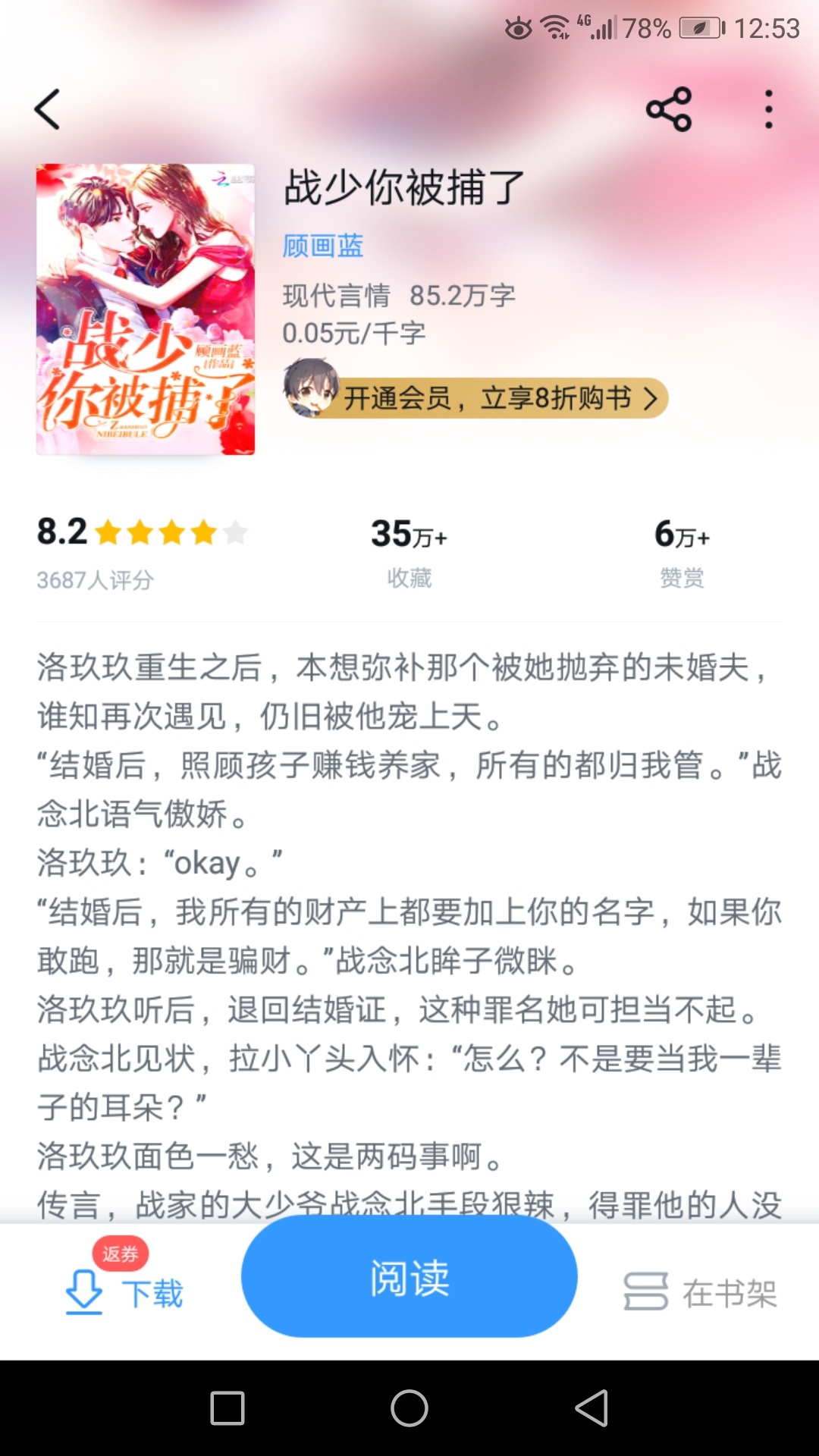Go to the system home screen
The height and width of the screenshot is (1456, 819).
coord(409,1408)
